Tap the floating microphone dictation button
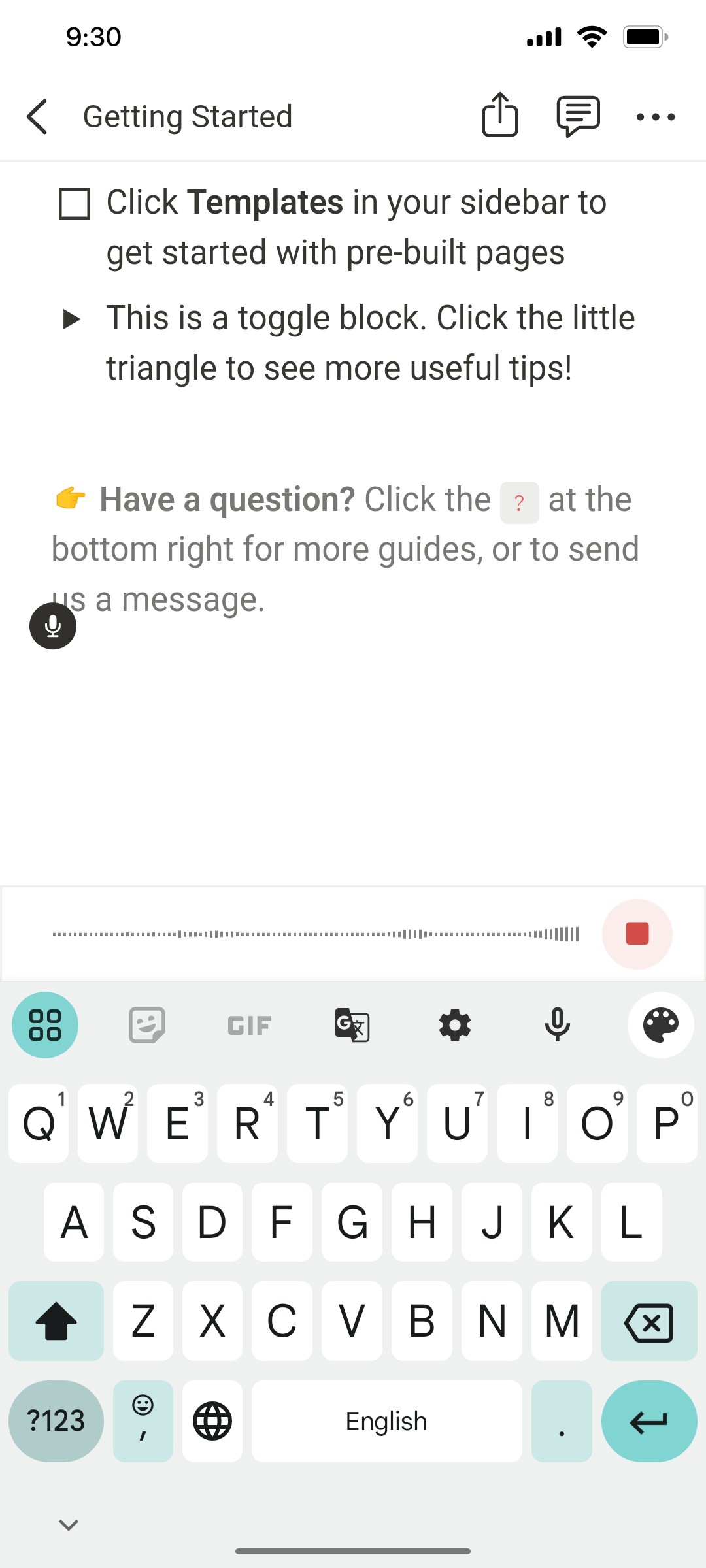Image resolution: width=706 pixels, height=1568 pixels. (x=52, y=625)
